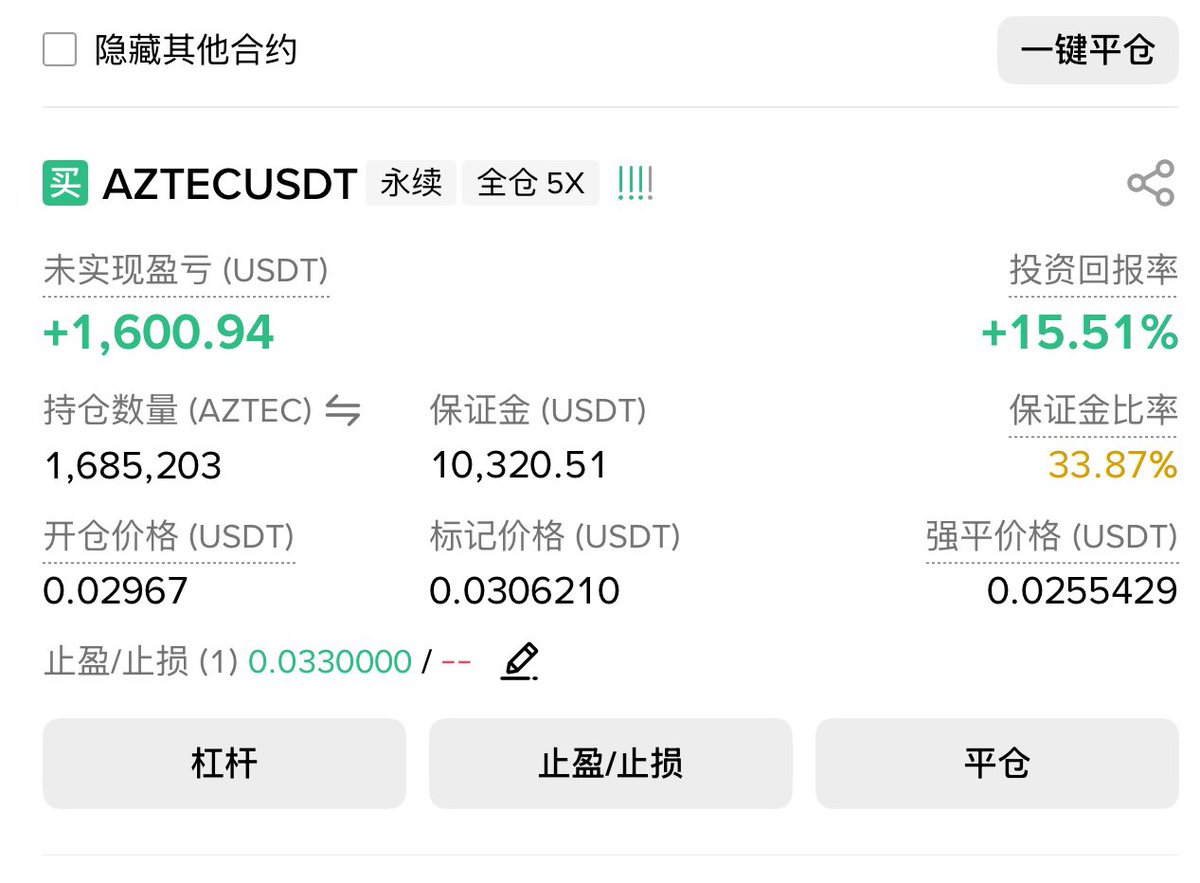Image resolution: width=1200 pixels, height=883 pixels.
Task: Tap the 一键平仓 button
Action: (1087, 49)
